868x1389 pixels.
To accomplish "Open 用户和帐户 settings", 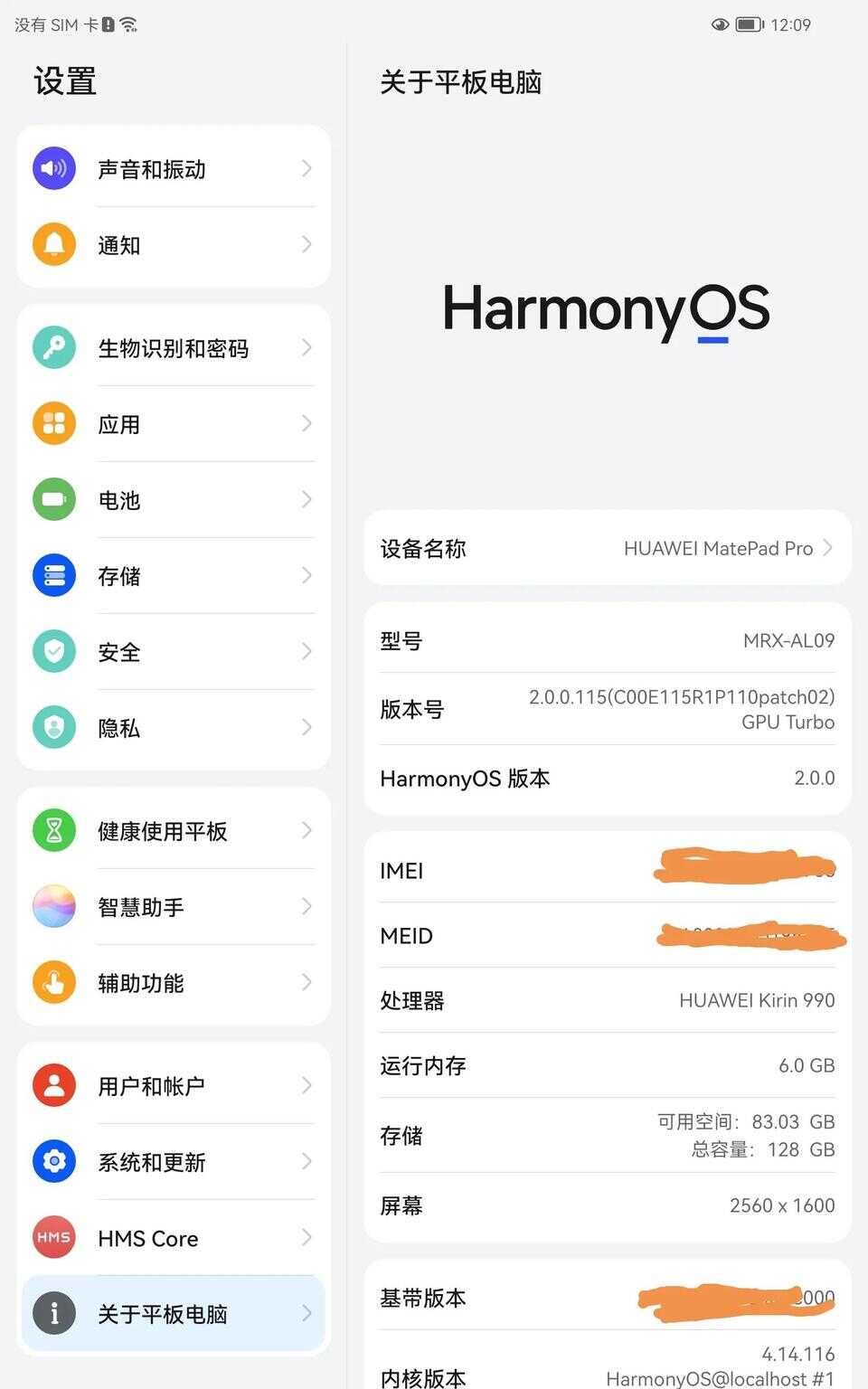I will pos(174,1086).
